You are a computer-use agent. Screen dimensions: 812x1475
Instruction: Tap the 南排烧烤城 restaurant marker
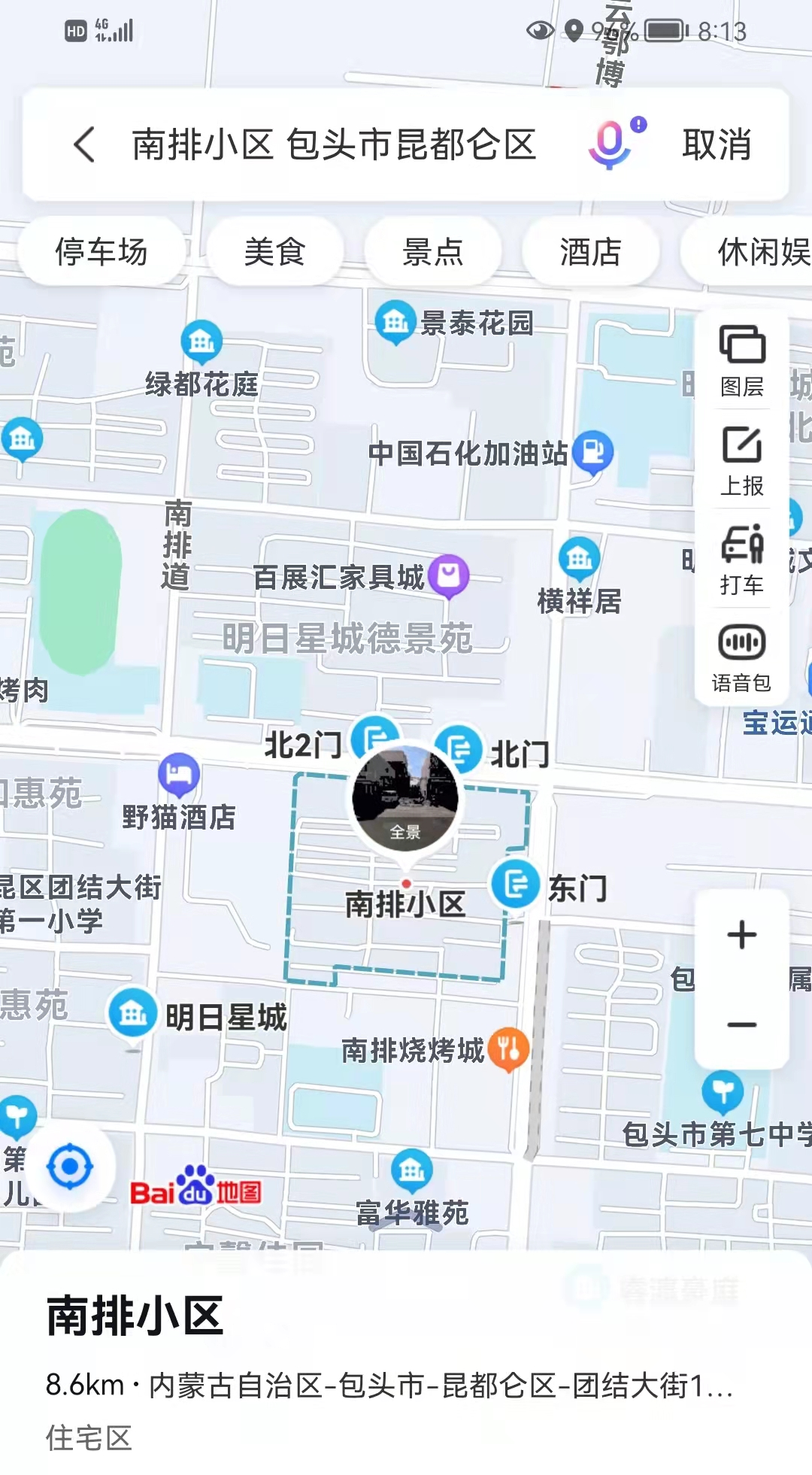pyautogui.click(x=508, y=1048)
